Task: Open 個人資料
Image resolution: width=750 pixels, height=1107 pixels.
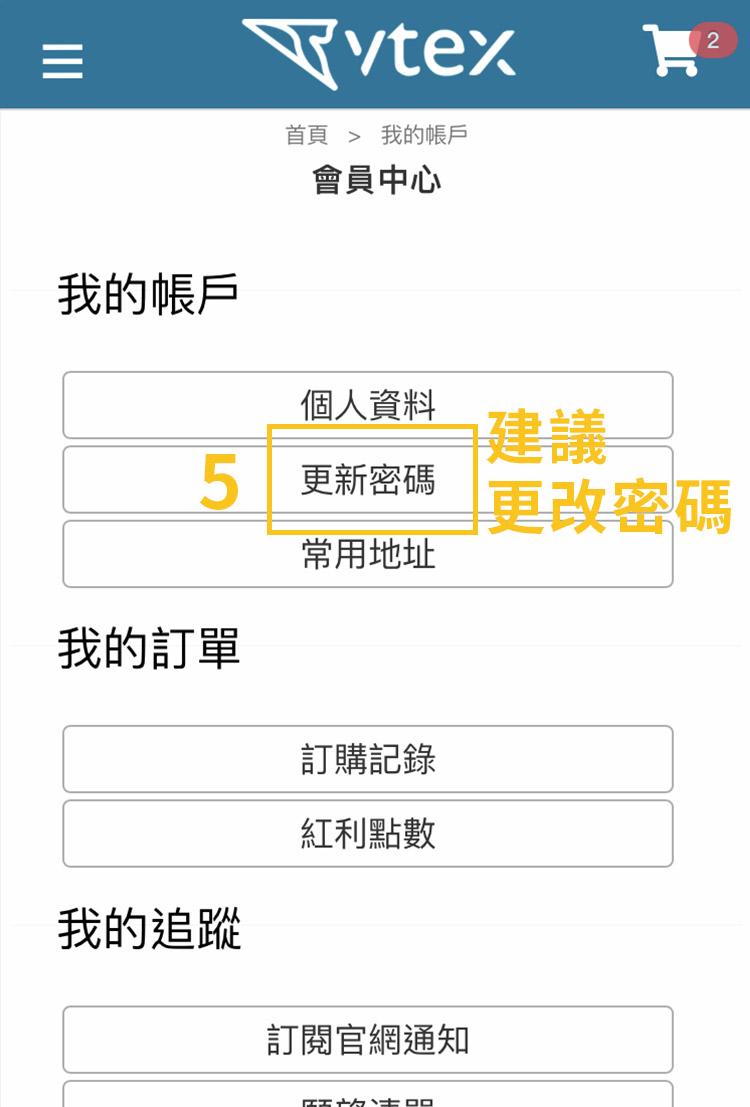Action: tap(368, 405)
